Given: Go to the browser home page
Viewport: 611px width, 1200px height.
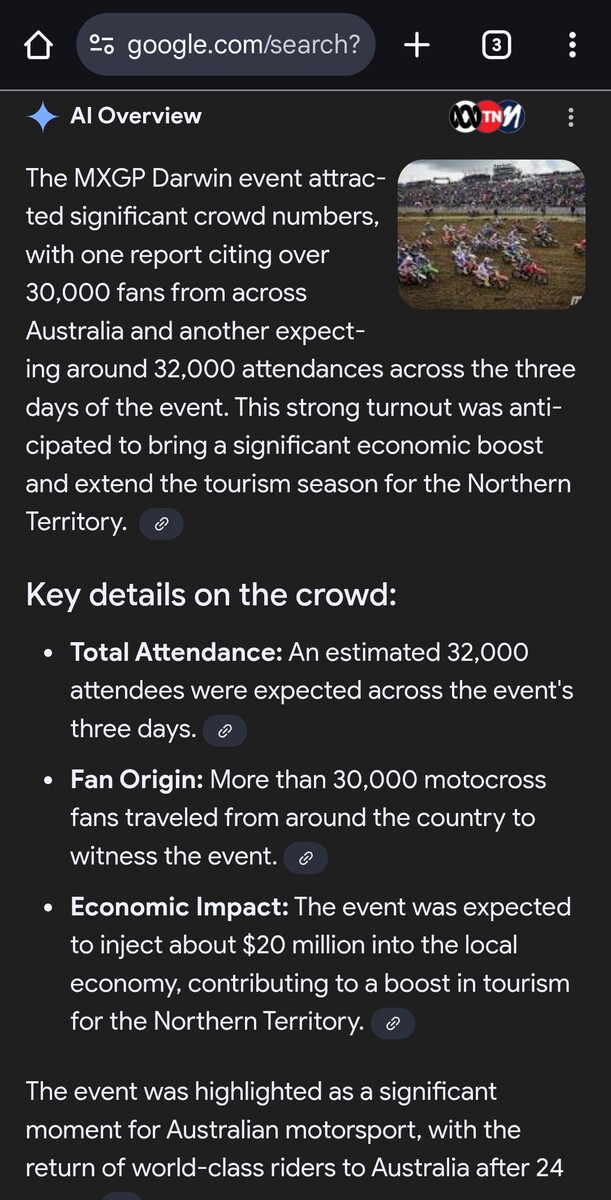Looking at the screenshot, I should click(x=37, y=45).
